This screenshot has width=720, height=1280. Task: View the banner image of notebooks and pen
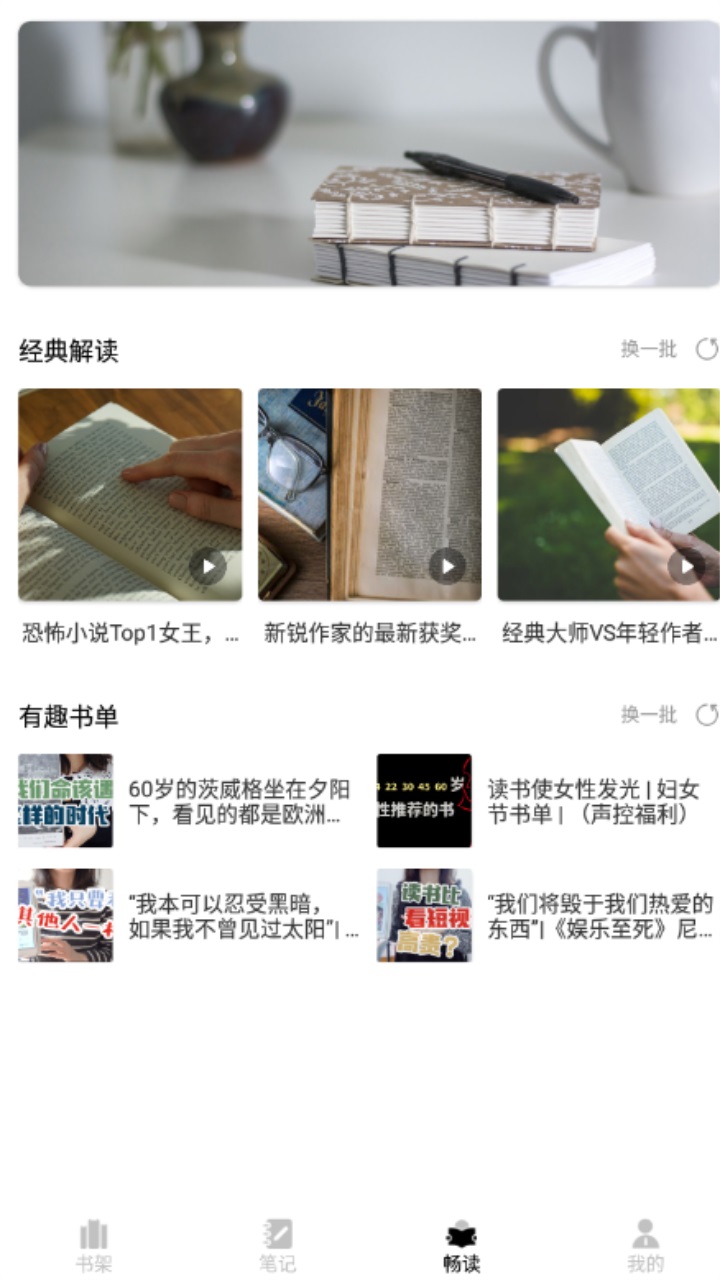tap(360, 155)
